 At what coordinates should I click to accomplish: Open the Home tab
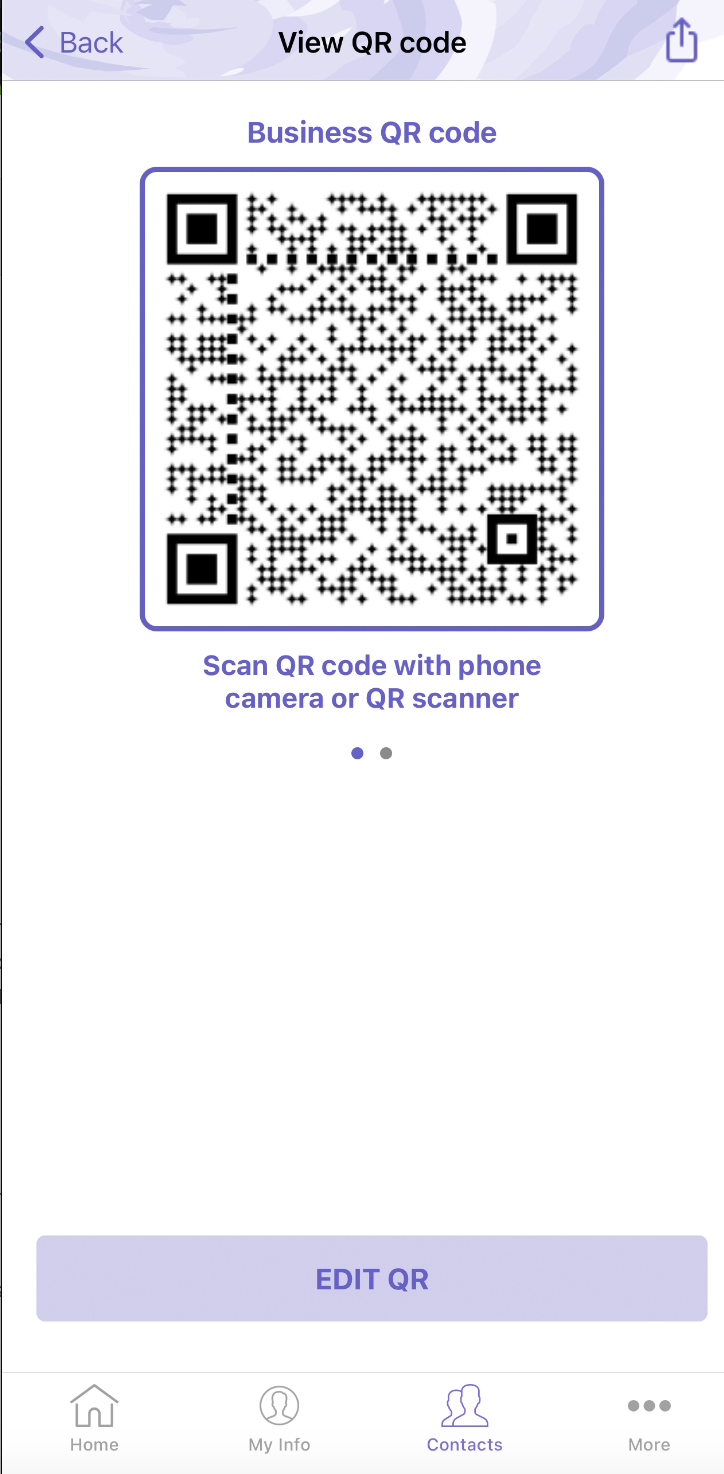(94, 1418)
